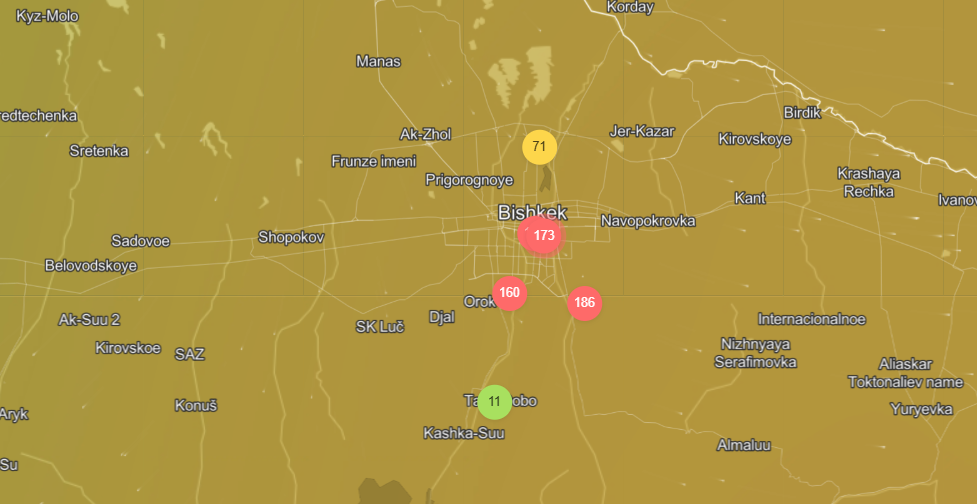The image size is (977, 504).
Task: Open the yellow 71 air quality marker
Action: pos(539,147)
